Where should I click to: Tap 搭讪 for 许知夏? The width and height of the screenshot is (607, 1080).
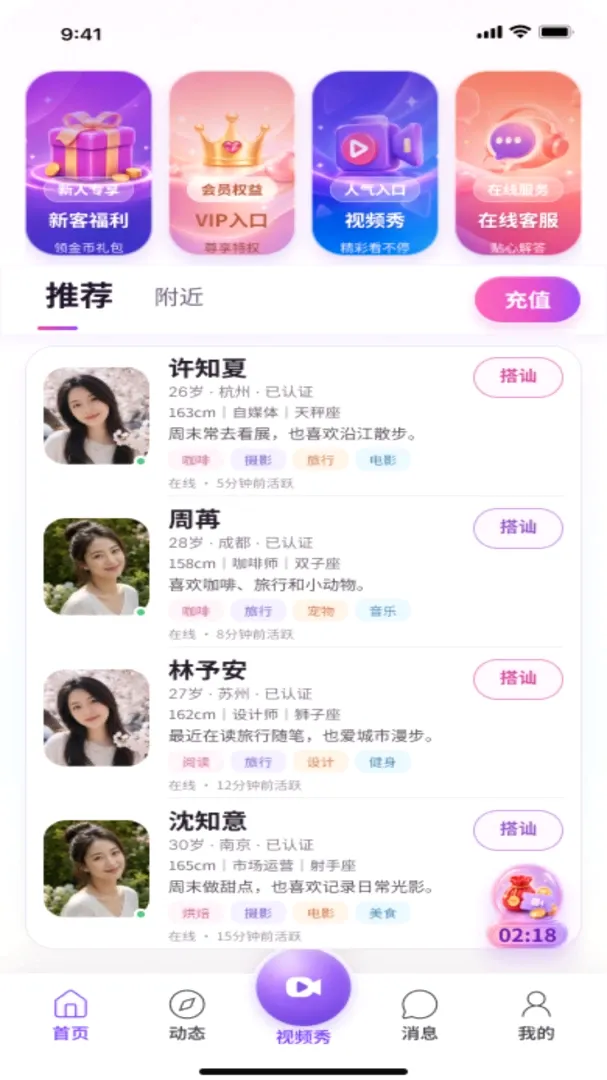tap(518, 377)
